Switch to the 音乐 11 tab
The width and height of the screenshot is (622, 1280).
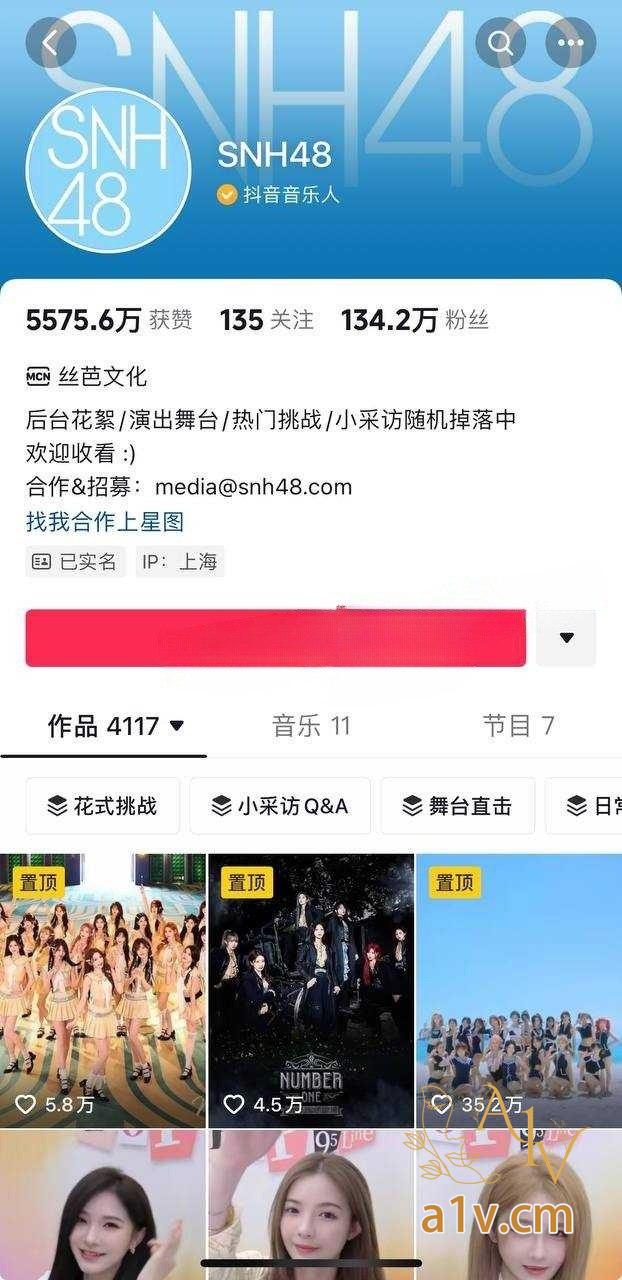point(311,725)
